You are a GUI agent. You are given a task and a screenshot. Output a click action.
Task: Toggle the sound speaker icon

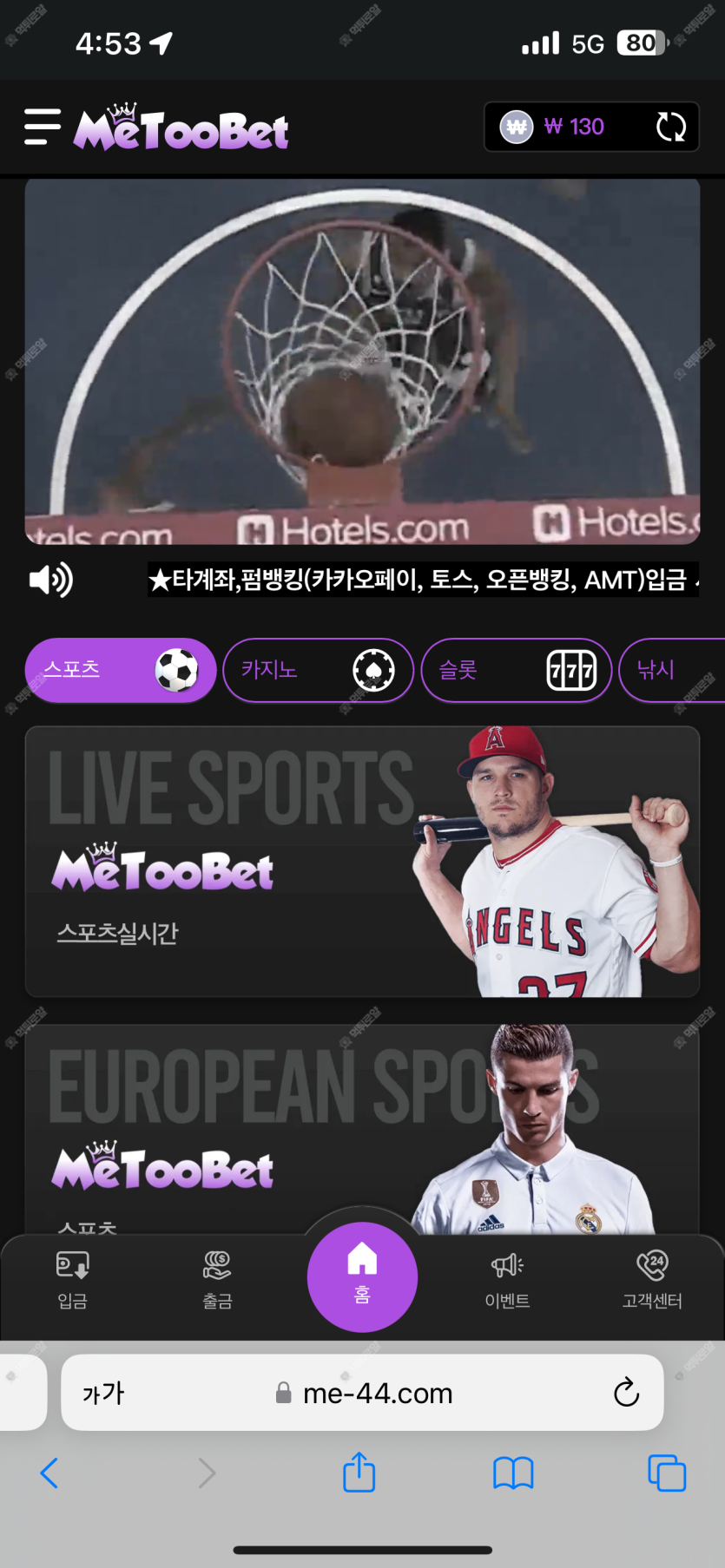(51, 580)
